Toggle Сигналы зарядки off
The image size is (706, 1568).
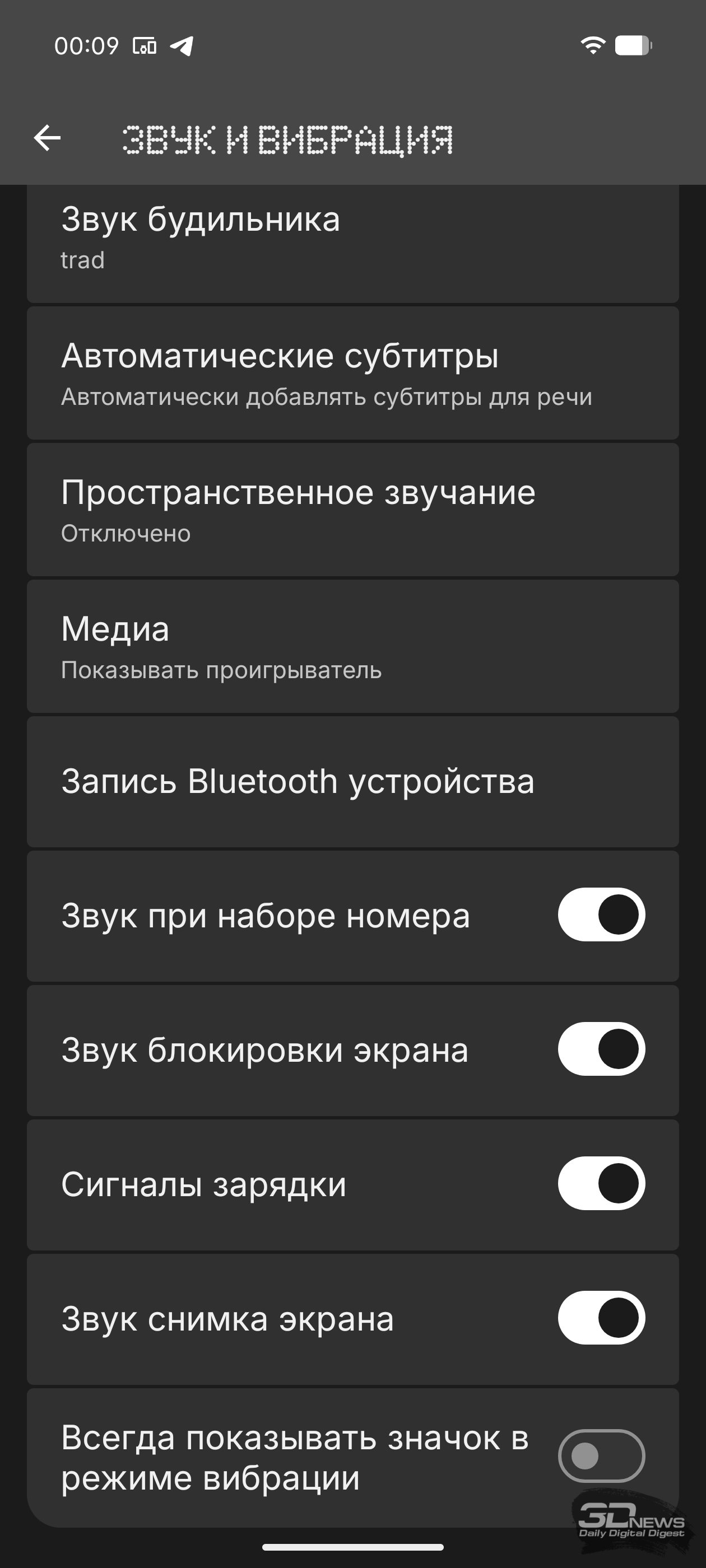pyautogui.click(x=601, y=1183)
